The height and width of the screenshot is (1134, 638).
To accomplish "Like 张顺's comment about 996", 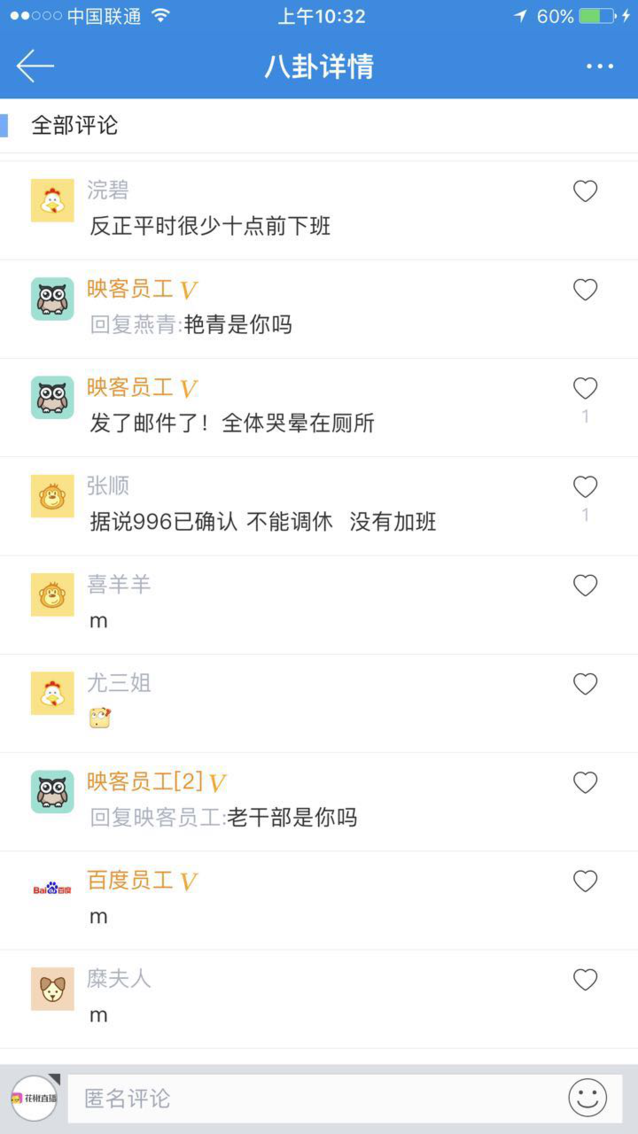I will pyautogui.click(x=585, y=487).
